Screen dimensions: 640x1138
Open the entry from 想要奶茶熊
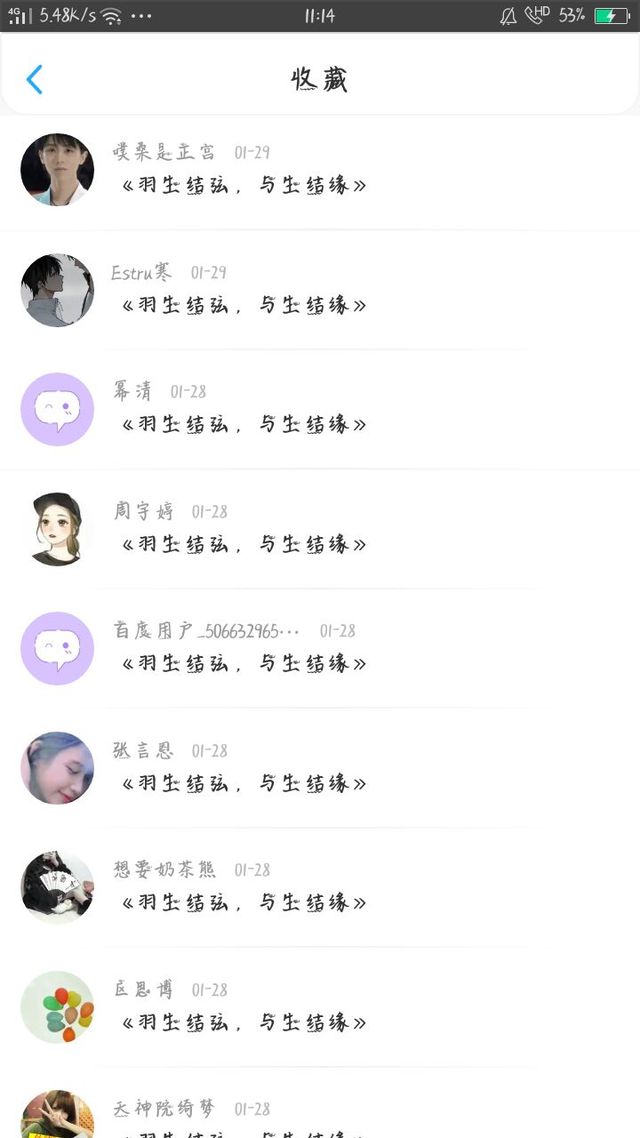point(243,902)
